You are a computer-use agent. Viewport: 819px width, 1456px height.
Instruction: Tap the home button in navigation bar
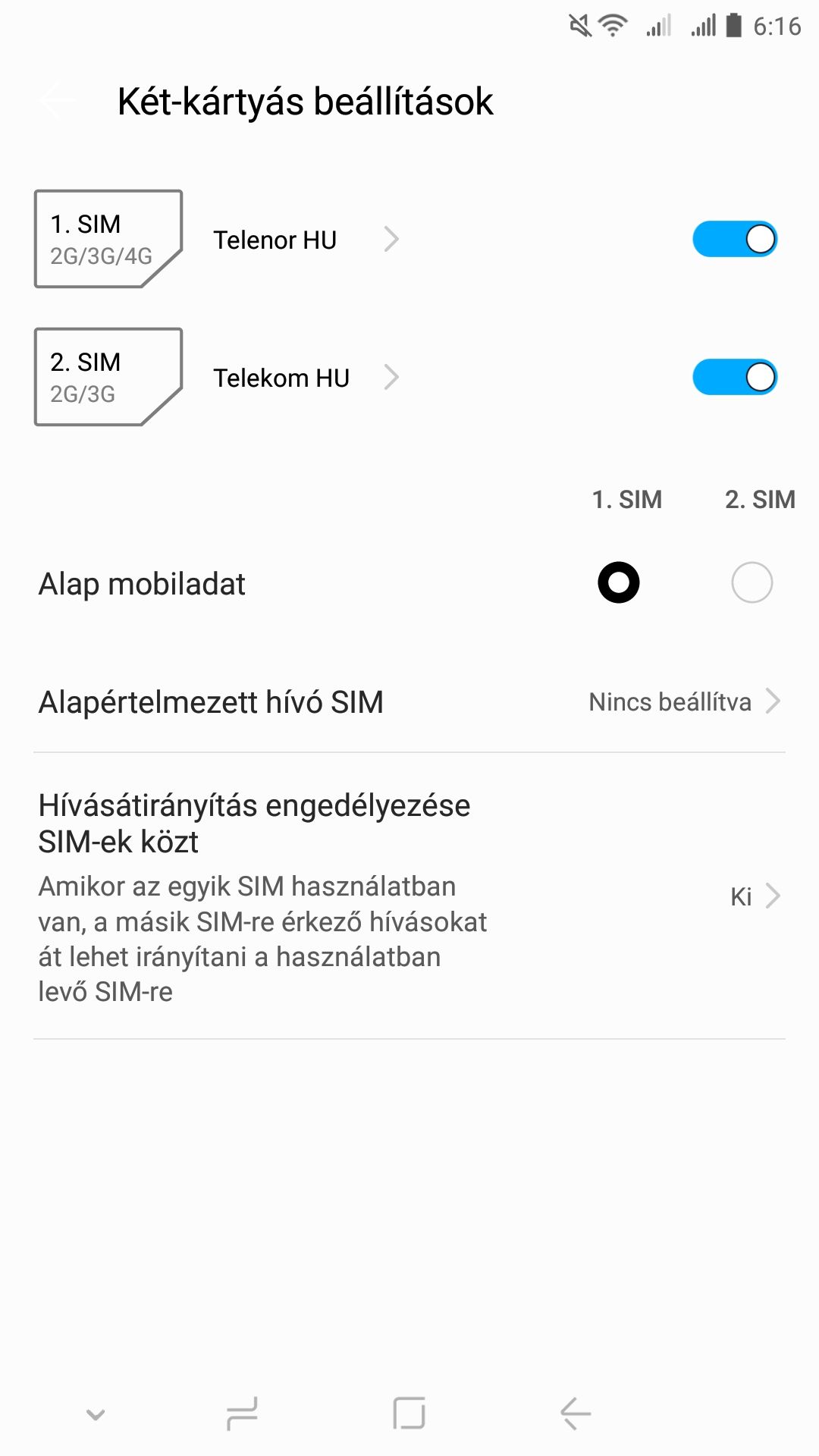click(409, 1414)
